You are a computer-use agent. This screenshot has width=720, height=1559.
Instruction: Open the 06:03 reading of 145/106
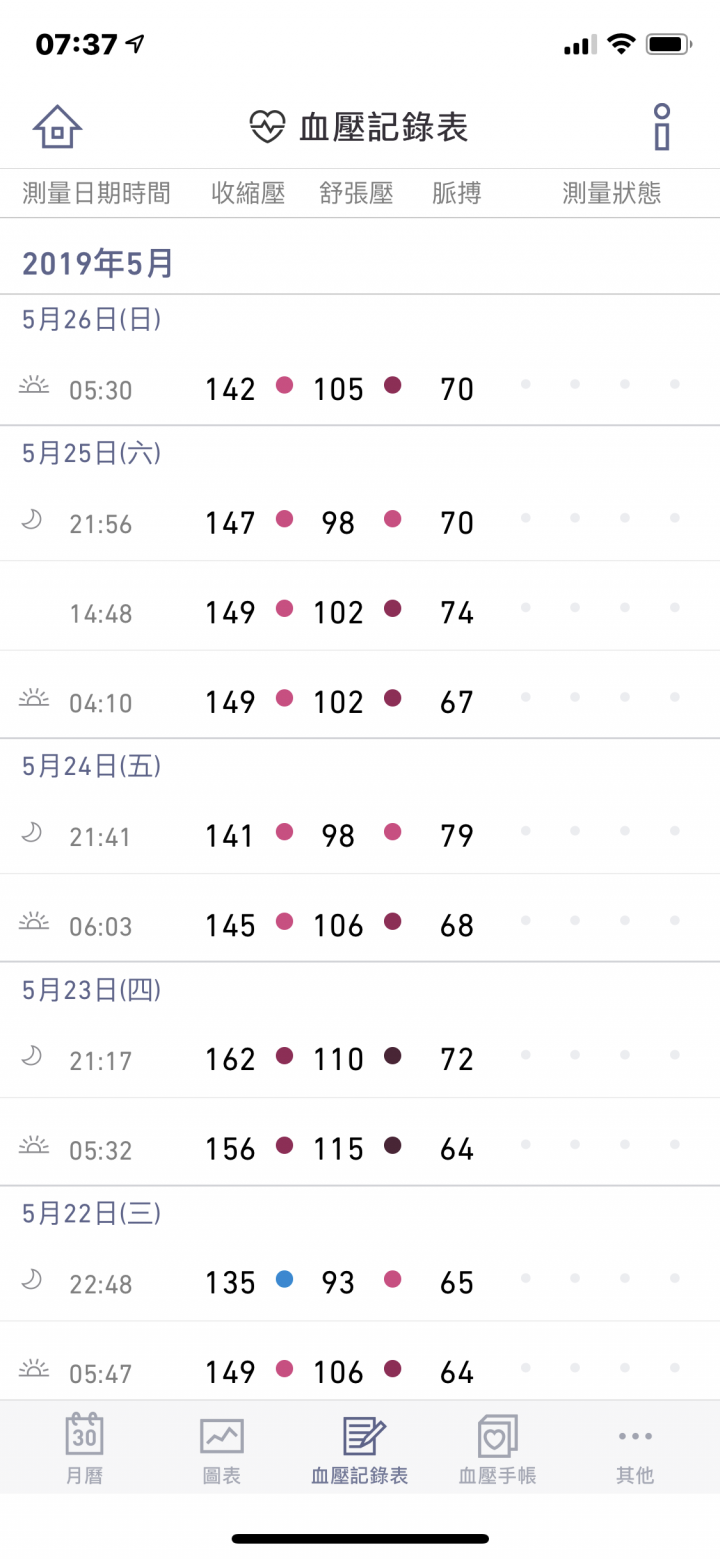coord(360,925)
